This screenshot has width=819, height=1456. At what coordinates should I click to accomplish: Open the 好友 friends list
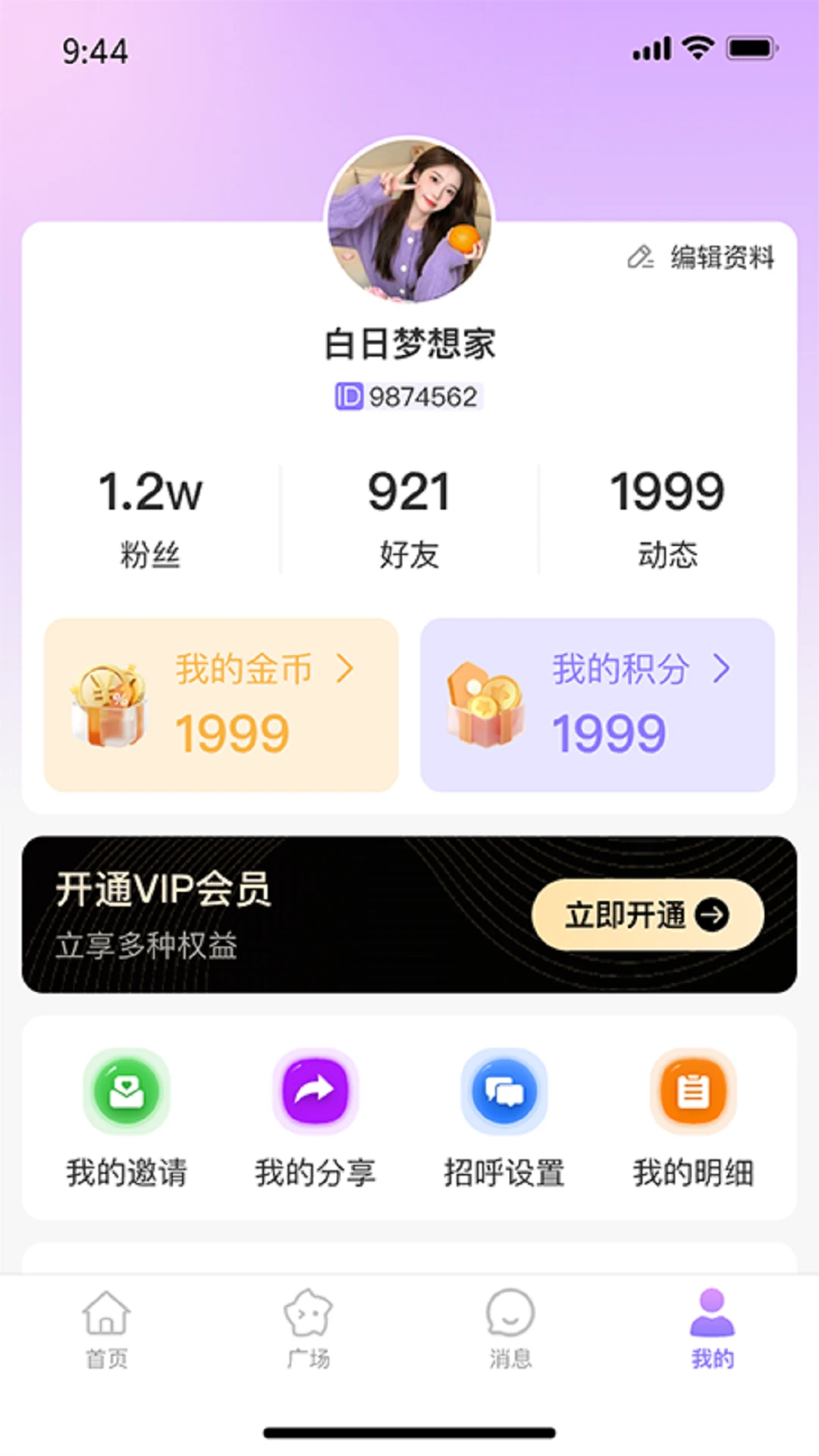point(409,519)
